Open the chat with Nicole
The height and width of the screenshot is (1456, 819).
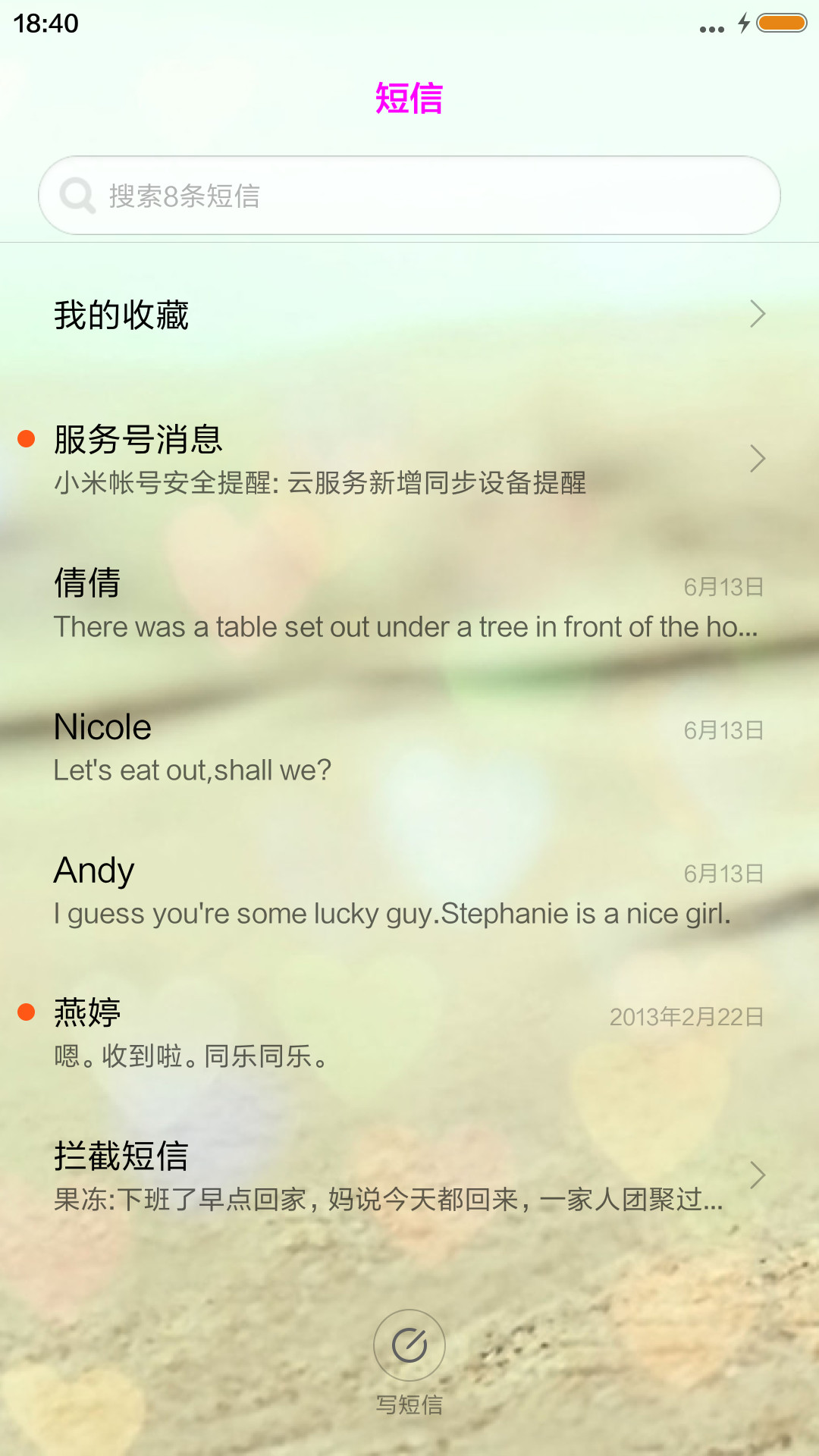(409, 748)
